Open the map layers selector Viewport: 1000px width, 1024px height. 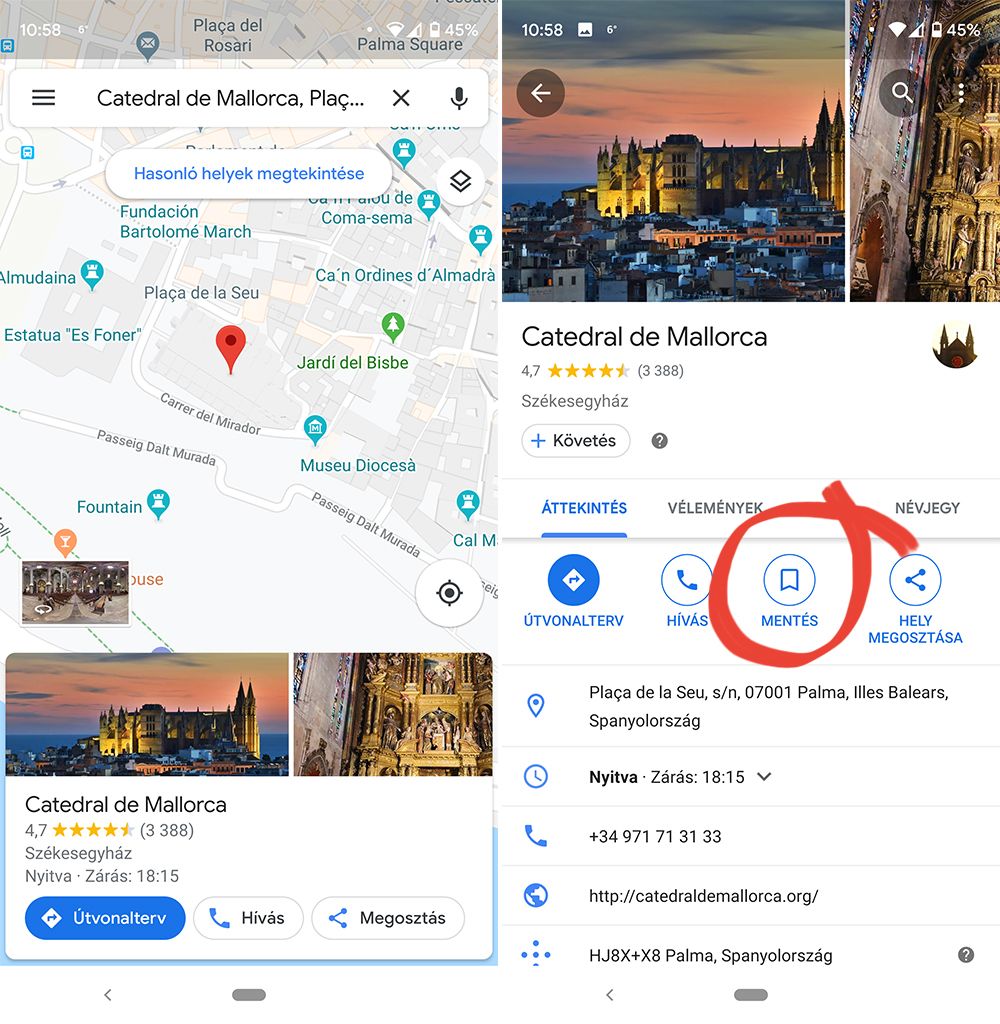pyautogui.click(x=460, y=181)
